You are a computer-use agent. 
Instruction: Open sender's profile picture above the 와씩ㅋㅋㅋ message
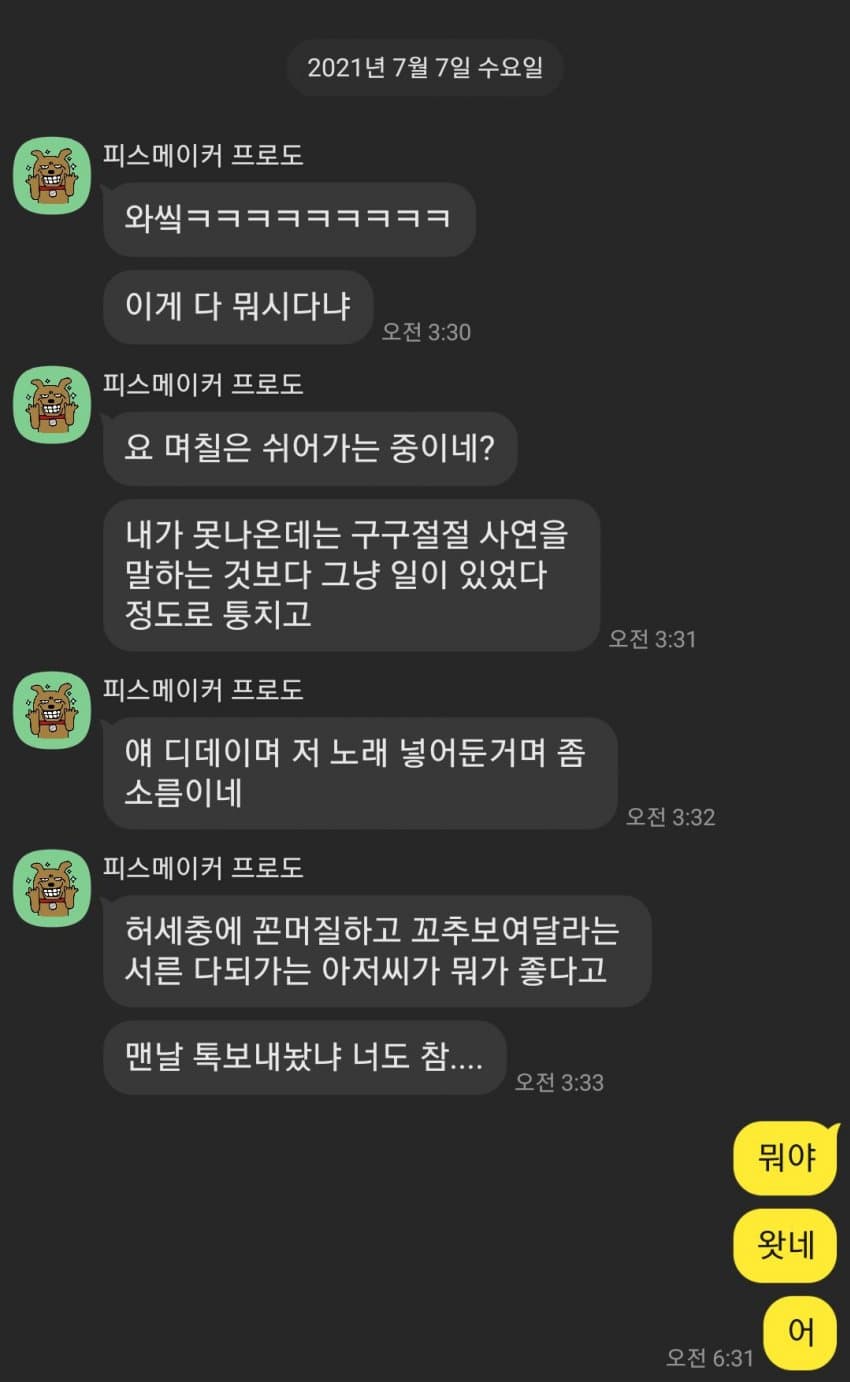52,175
